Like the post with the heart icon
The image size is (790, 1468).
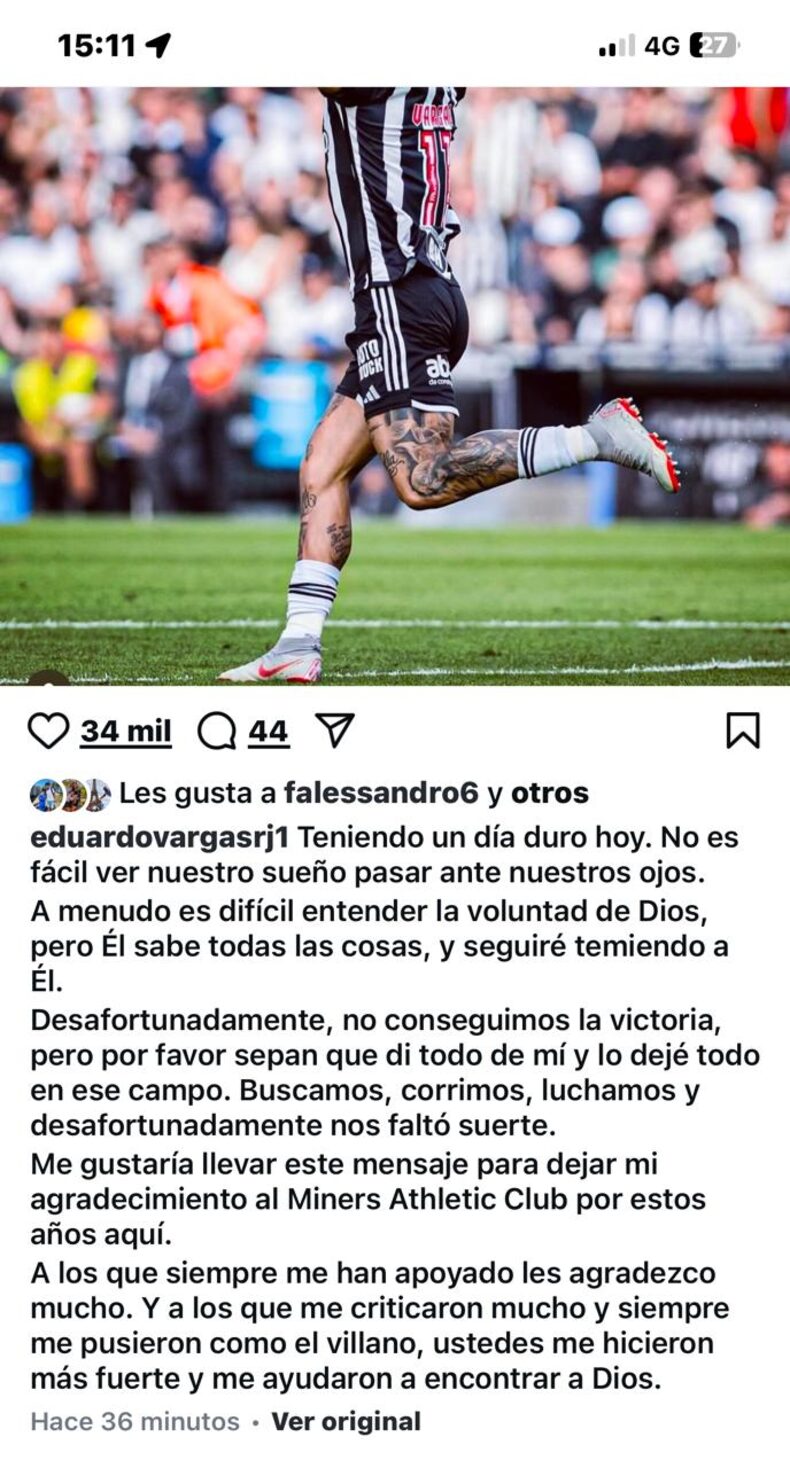tap(48, 731)
